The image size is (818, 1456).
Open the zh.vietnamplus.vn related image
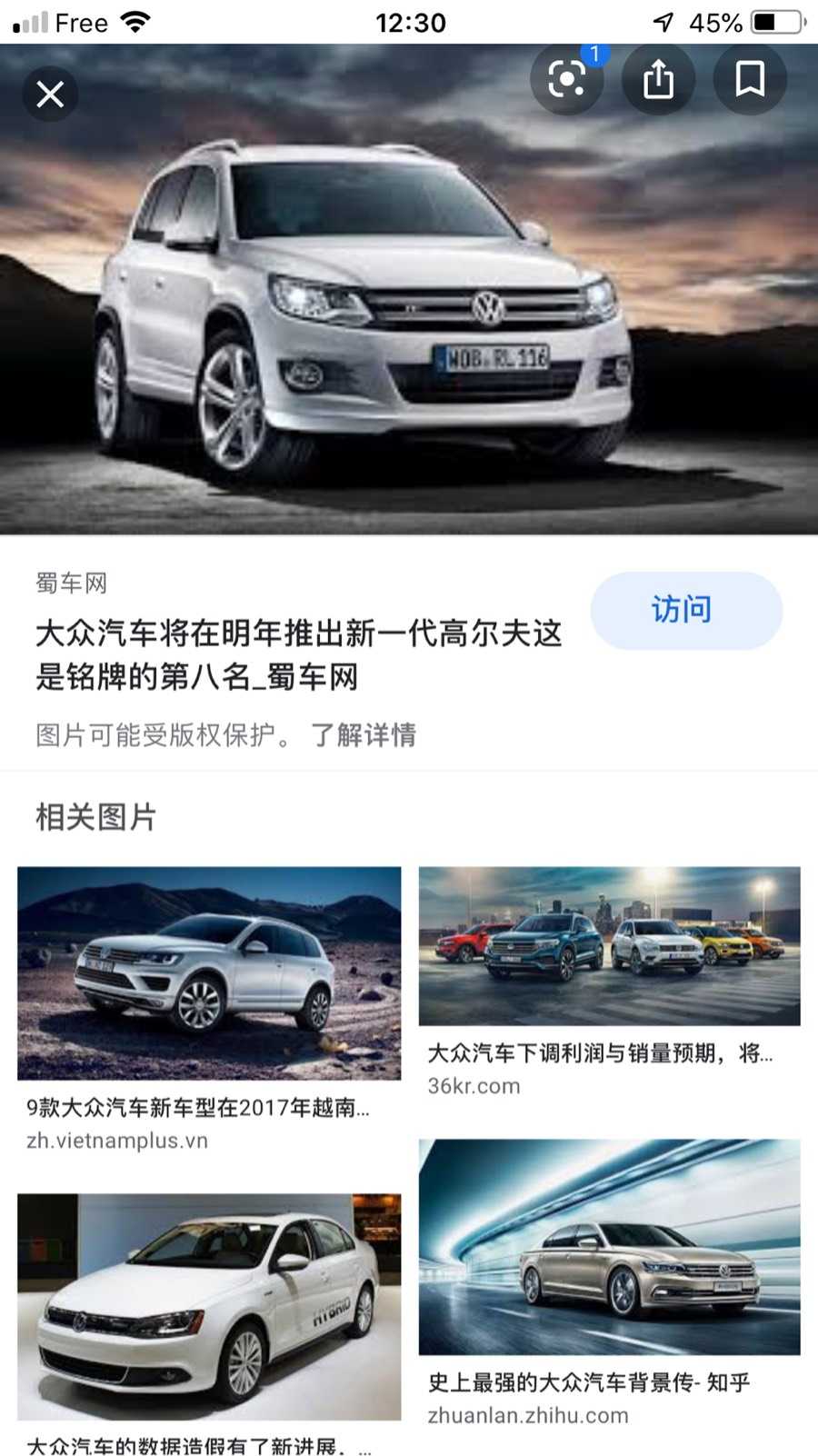coord(209,972)
